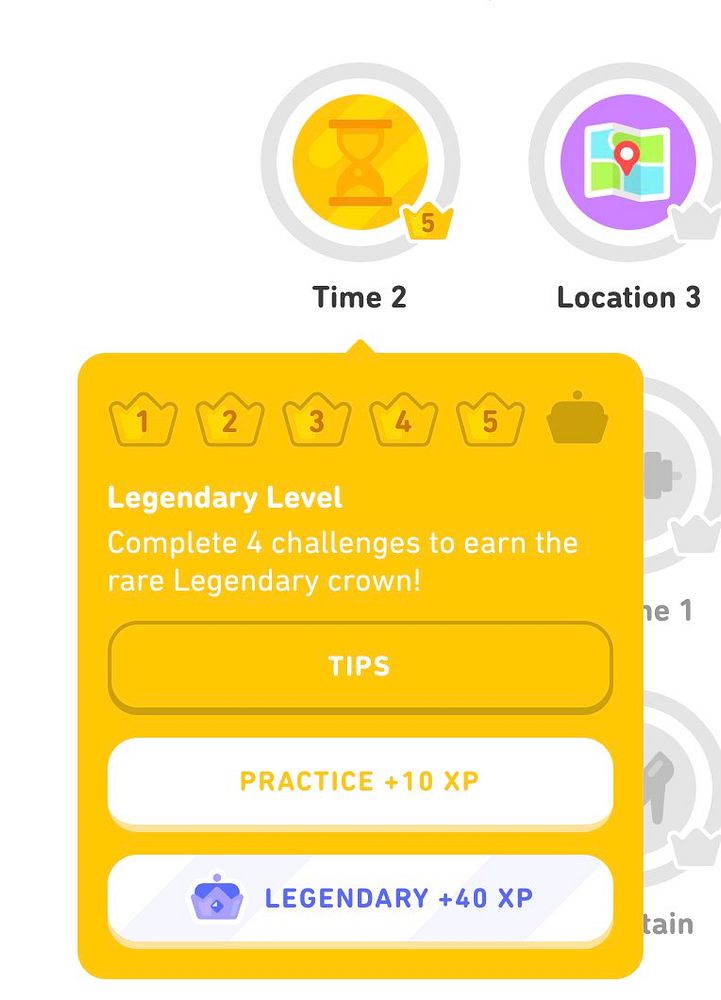Open the Location 3 skill
The height and width of the screenshot is (1000, 721).
628,162
